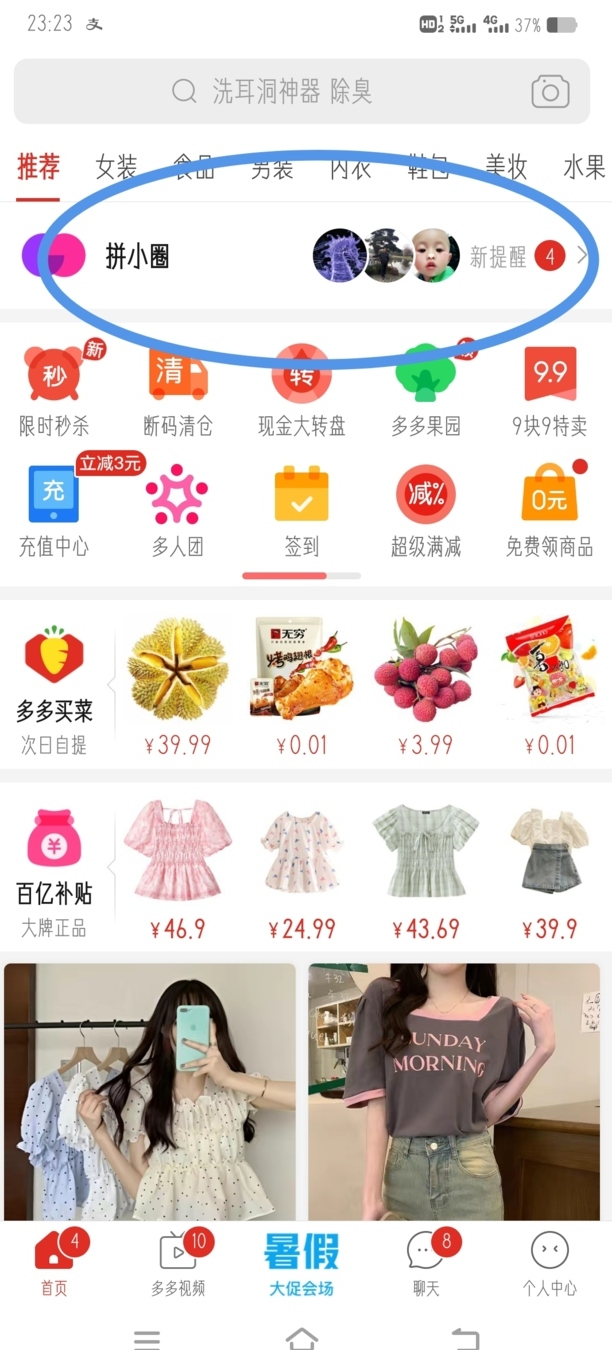Screen dimensions: 612x1350
Task: Open 免费领商品 free goods
Action: [x=549, y=510]
